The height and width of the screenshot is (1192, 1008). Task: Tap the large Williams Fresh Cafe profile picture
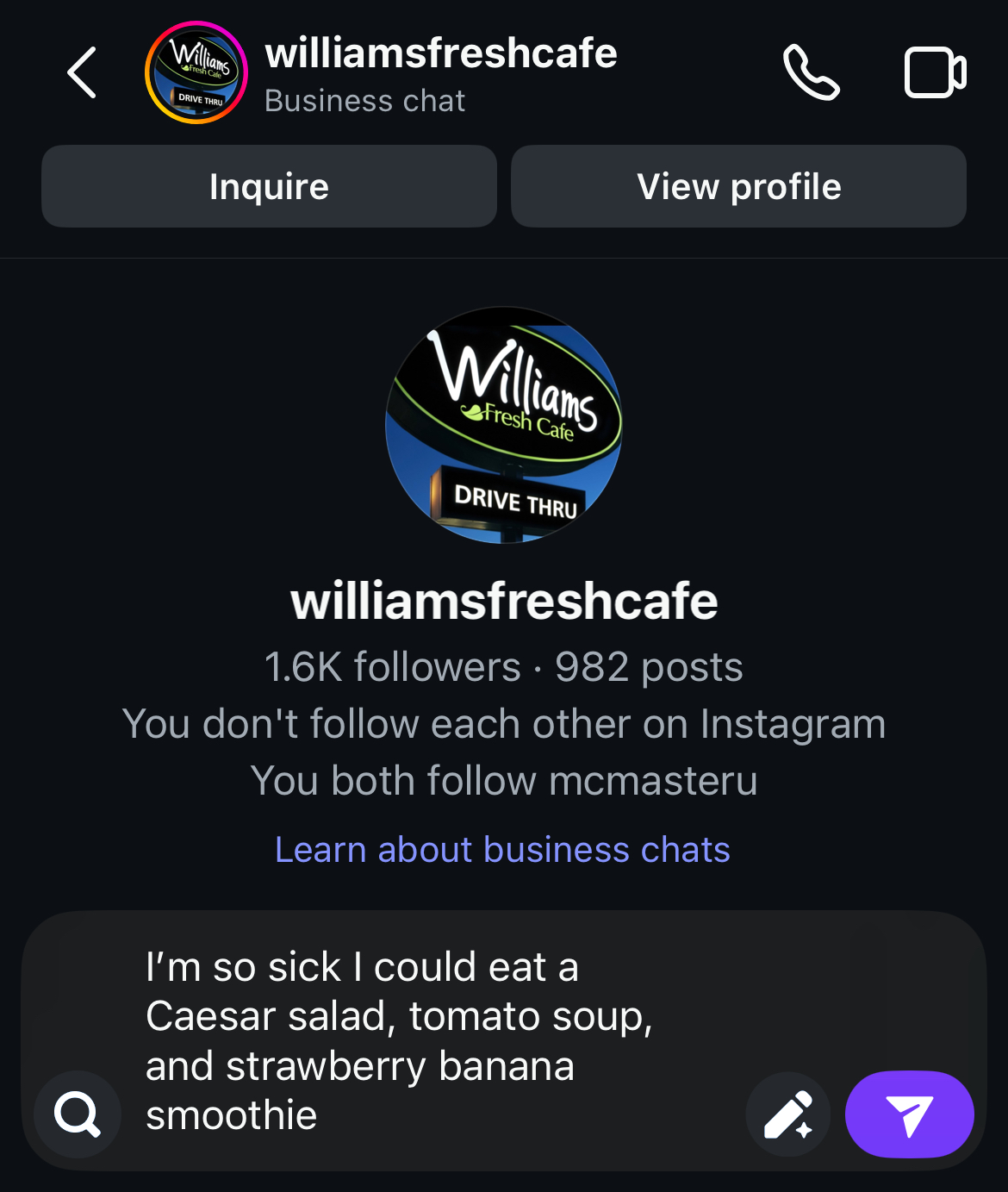tap(503, 425)
